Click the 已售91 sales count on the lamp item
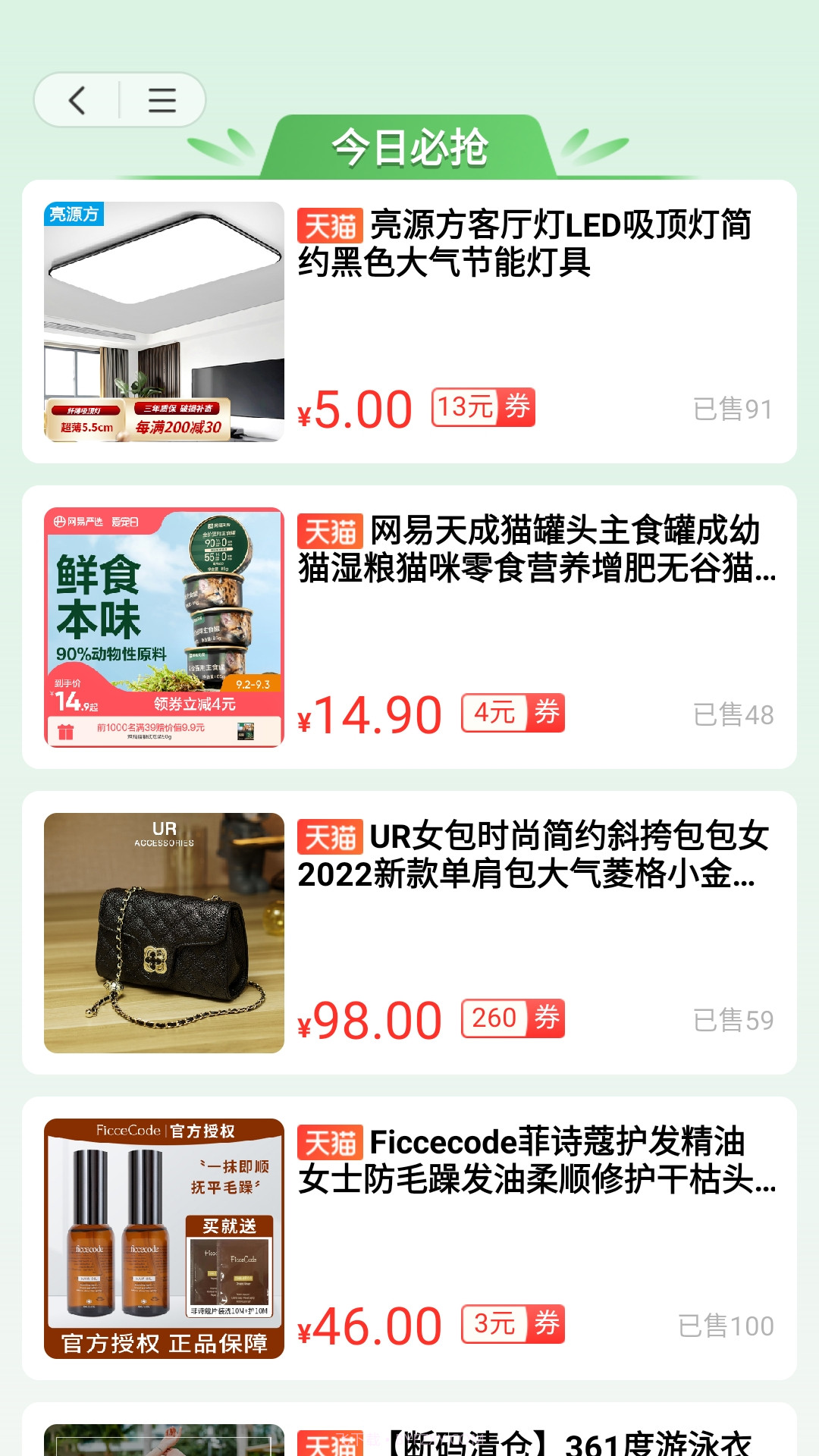 tap(733, 409)
